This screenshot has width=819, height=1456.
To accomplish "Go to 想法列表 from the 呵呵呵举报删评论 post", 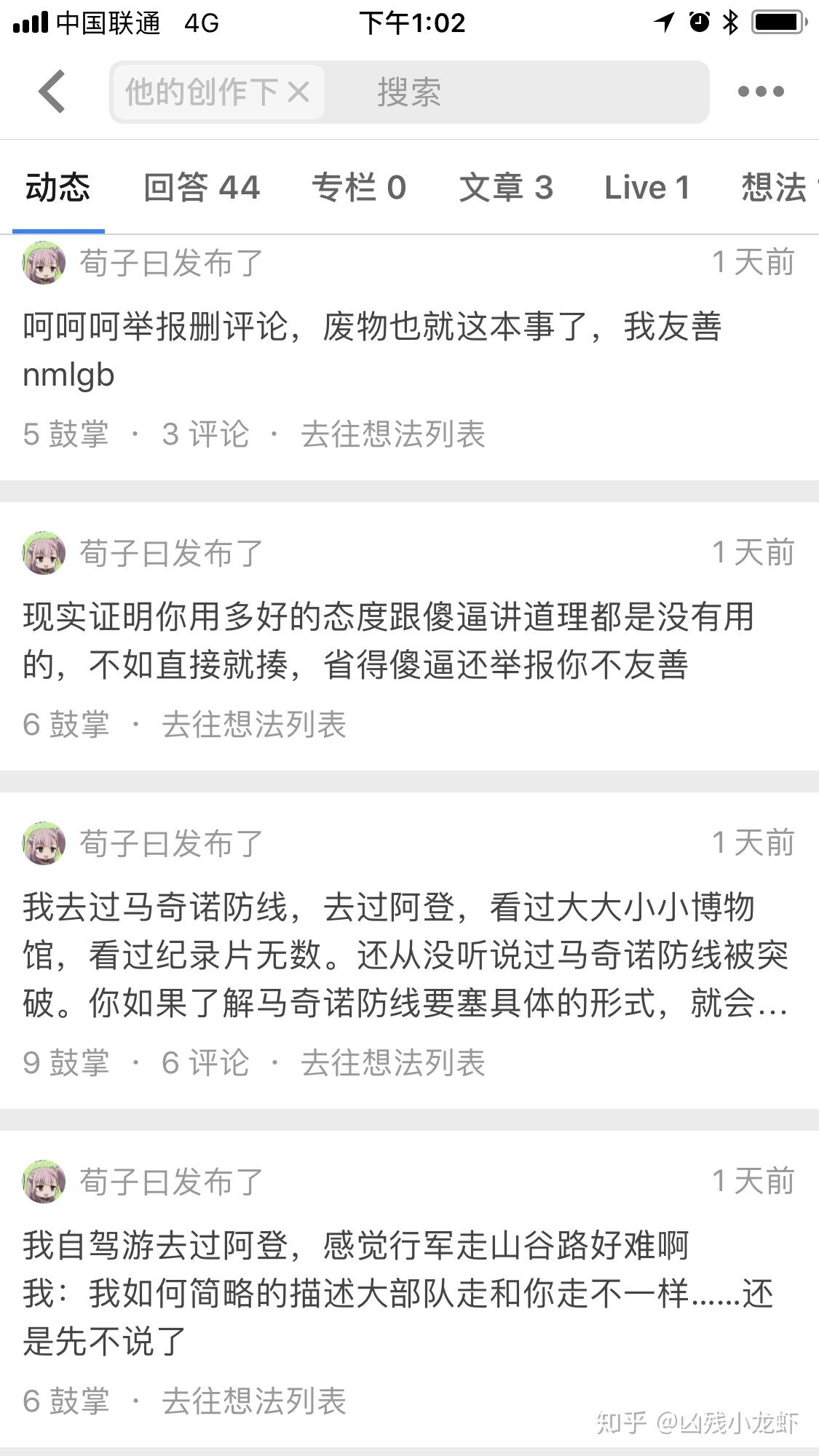I will 393,434.
